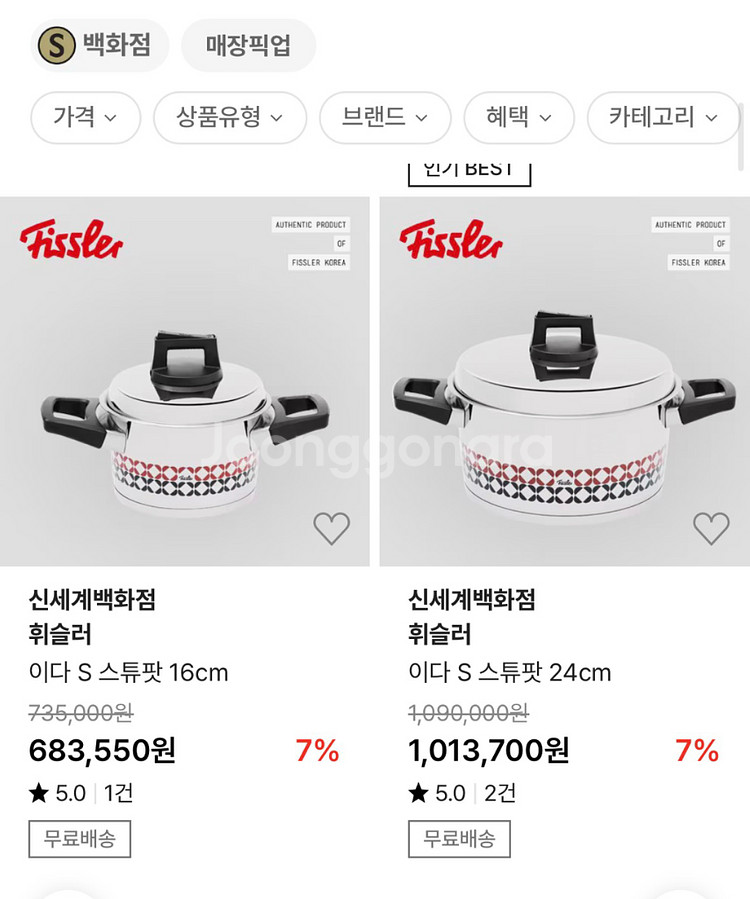Expand the 상품유형 filter dropdown
The width and height of the screenshot is (750, 899).
click(x=229, y=117)
